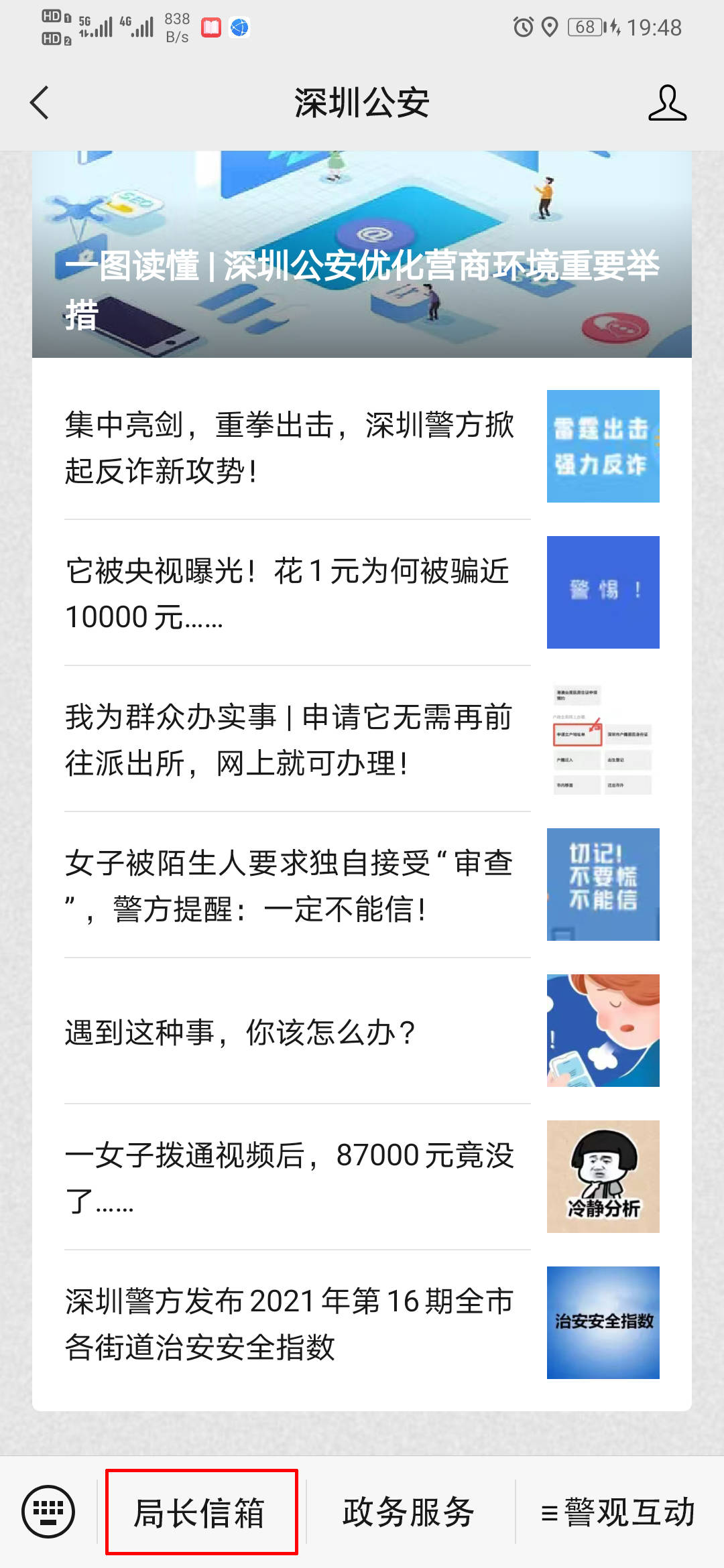Tap the alarm clock icon in status bar
Screen dimensions: 724x1568
click(x=522, y=27)
